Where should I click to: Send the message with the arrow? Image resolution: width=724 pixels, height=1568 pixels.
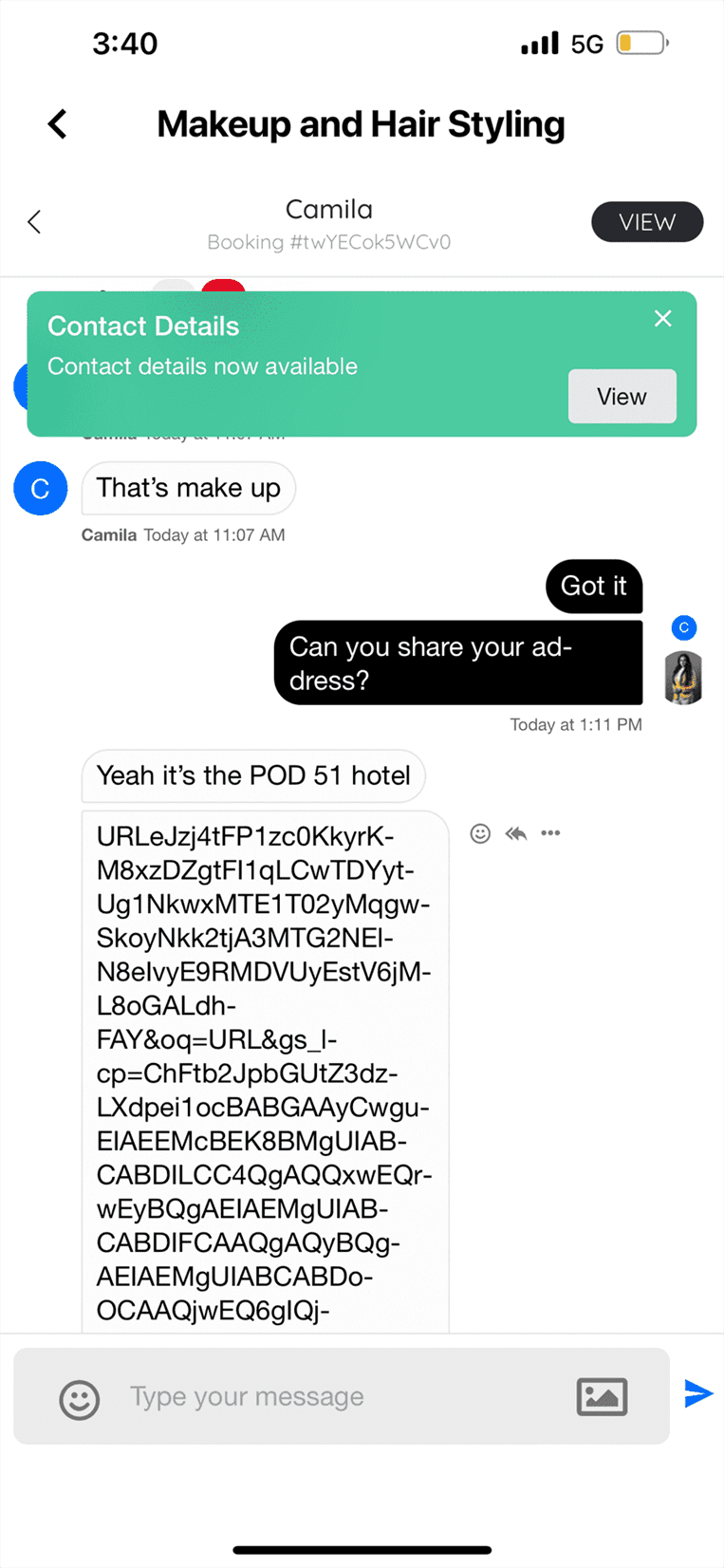click(698, 1393)
